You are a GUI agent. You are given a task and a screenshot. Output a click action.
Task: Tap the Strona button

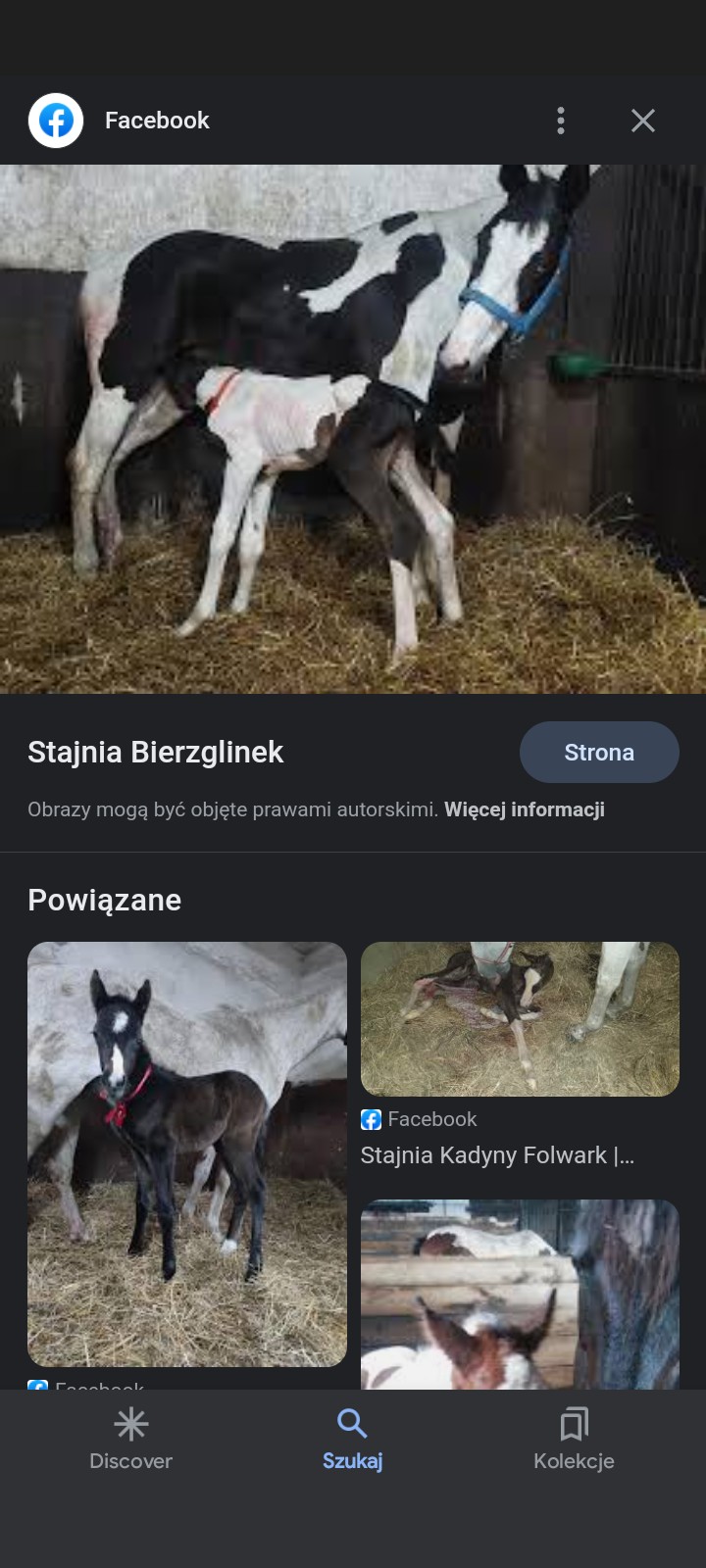(599, 753)
